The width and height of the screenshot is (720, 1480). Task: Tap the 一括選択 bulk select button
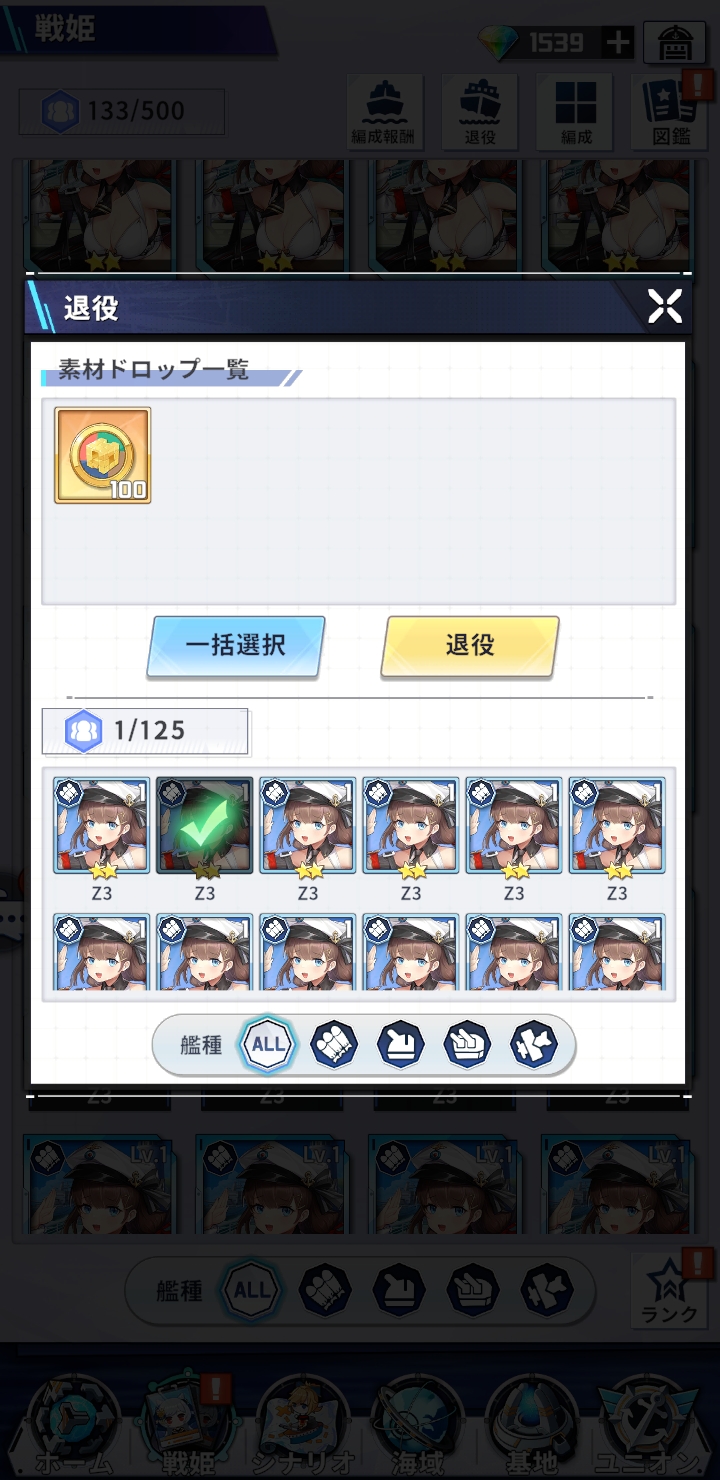(236, 646)
